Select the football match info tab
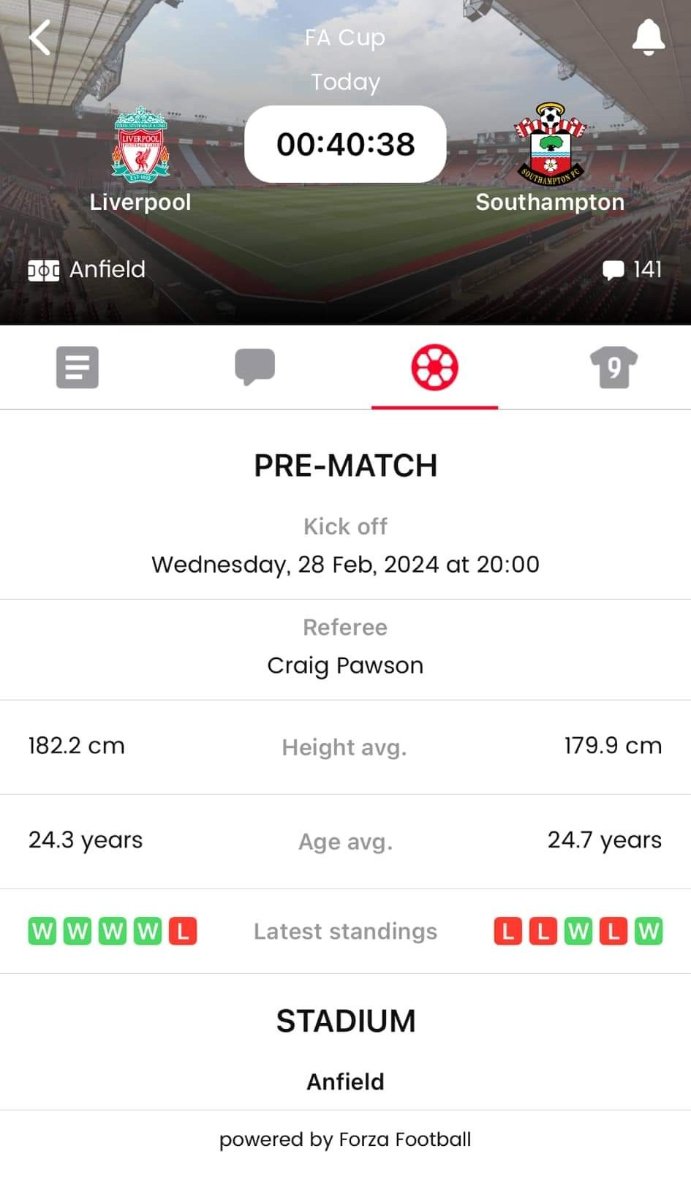This screenshot has height=1200, width=691. pos(434,368)
